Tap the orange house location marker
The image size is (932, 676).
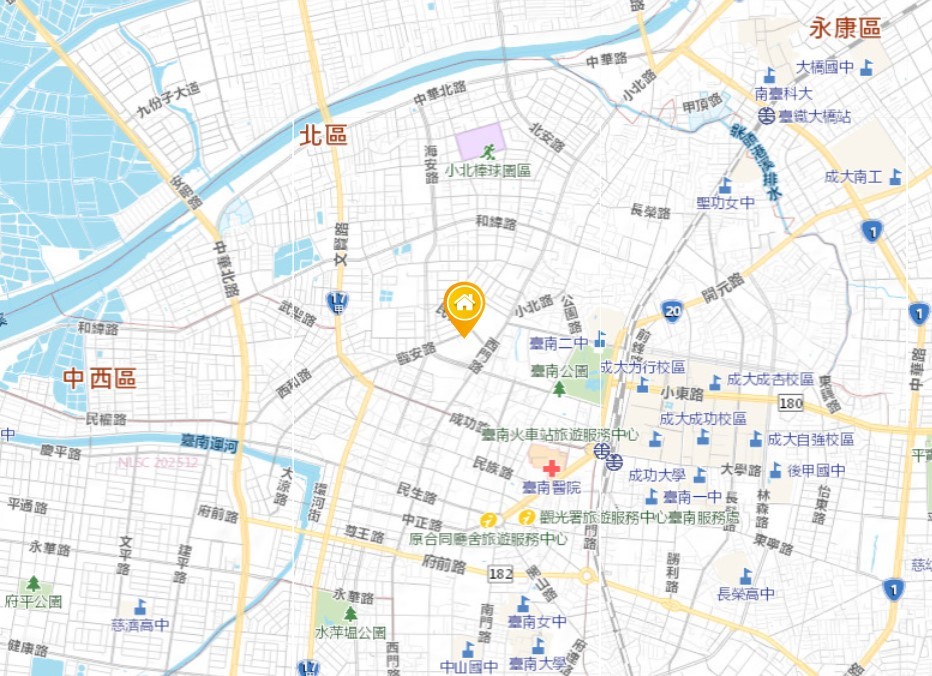[x=464, y=304]
